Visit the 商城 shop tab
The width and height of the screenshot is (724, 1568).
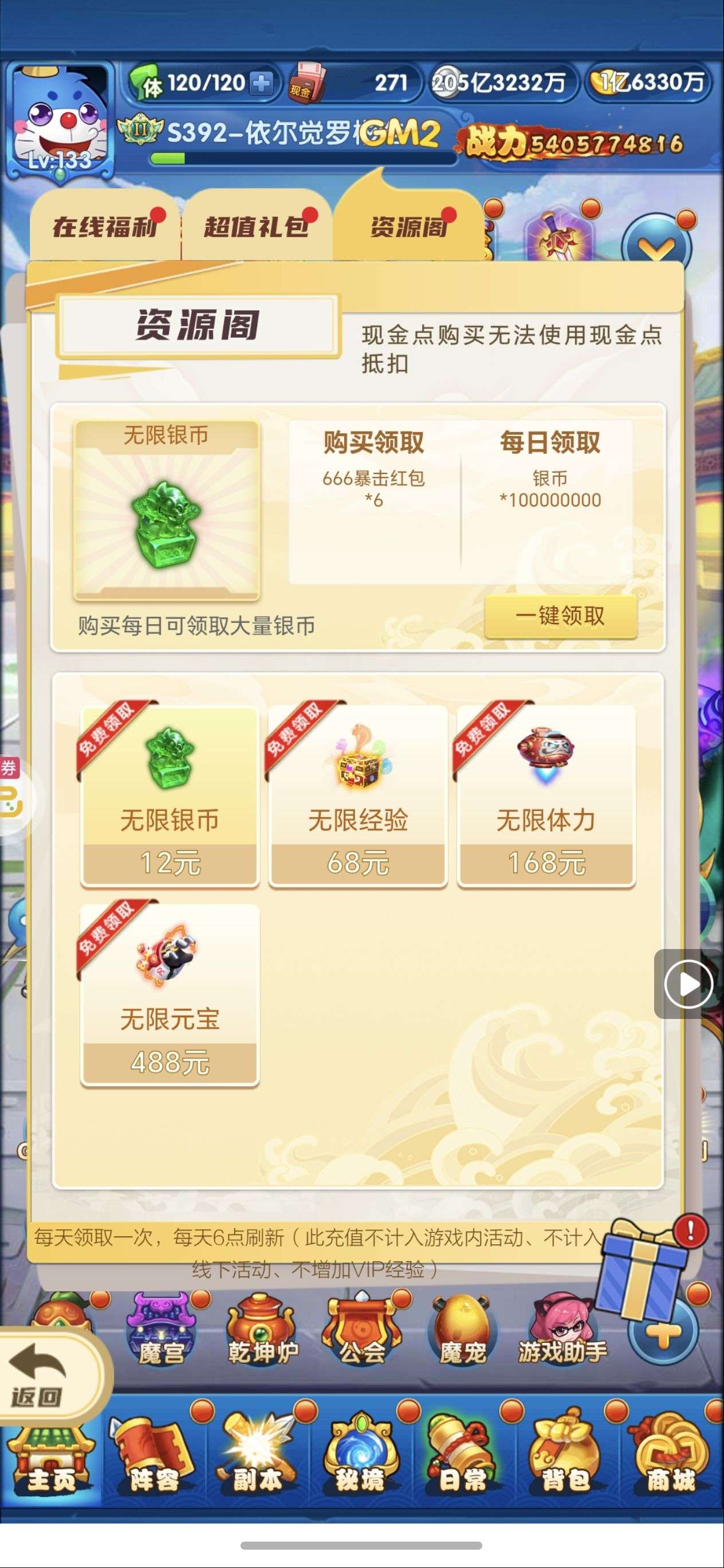(x=670, y=1460)
